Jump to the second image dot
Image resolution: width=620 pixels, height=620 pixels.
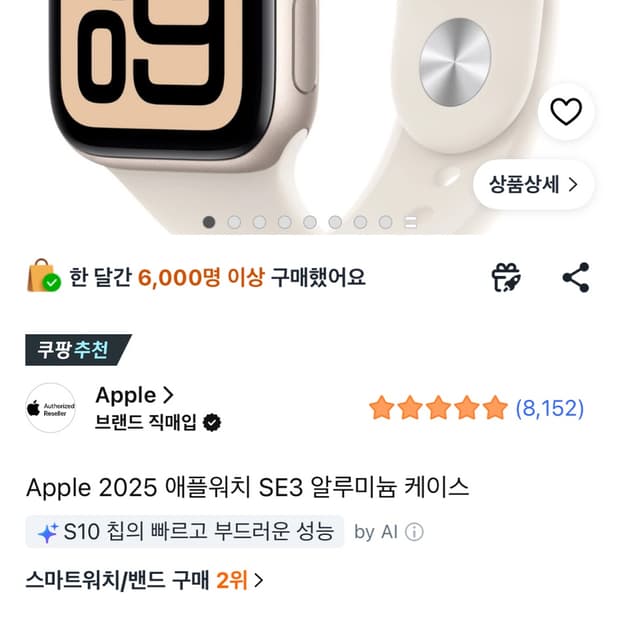point(234,222)
